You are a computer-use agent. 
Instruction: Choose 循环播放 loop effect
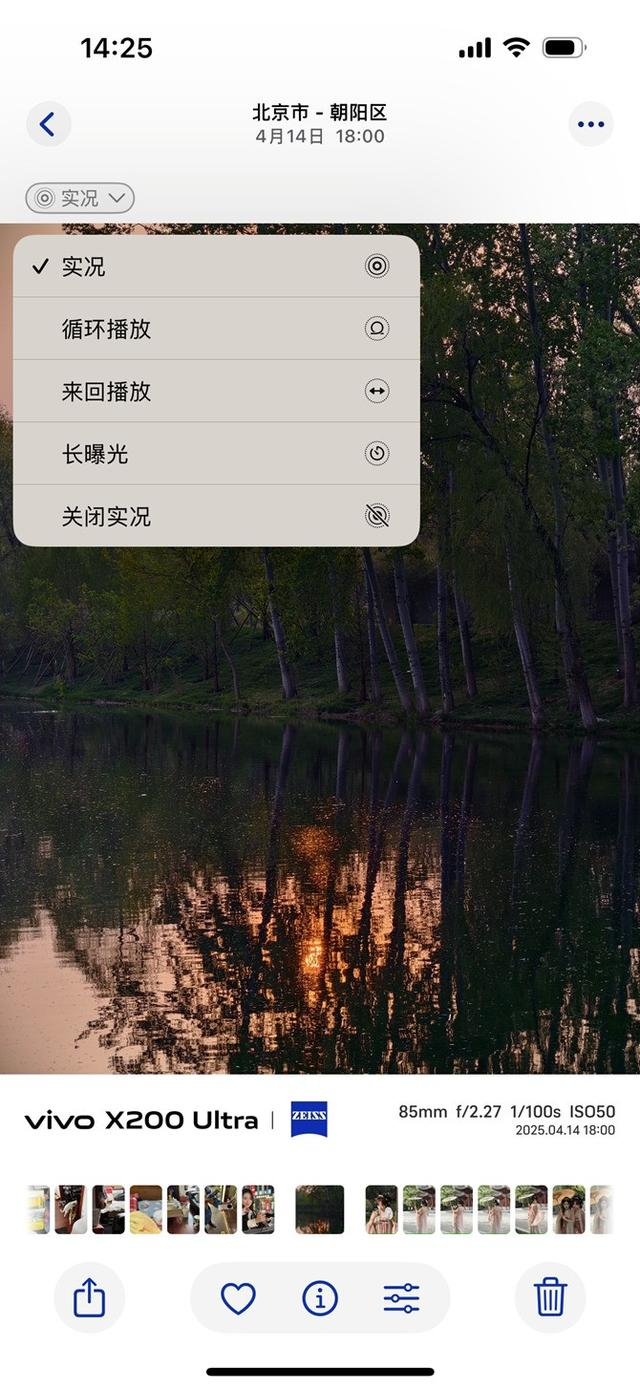click(216, 329)
